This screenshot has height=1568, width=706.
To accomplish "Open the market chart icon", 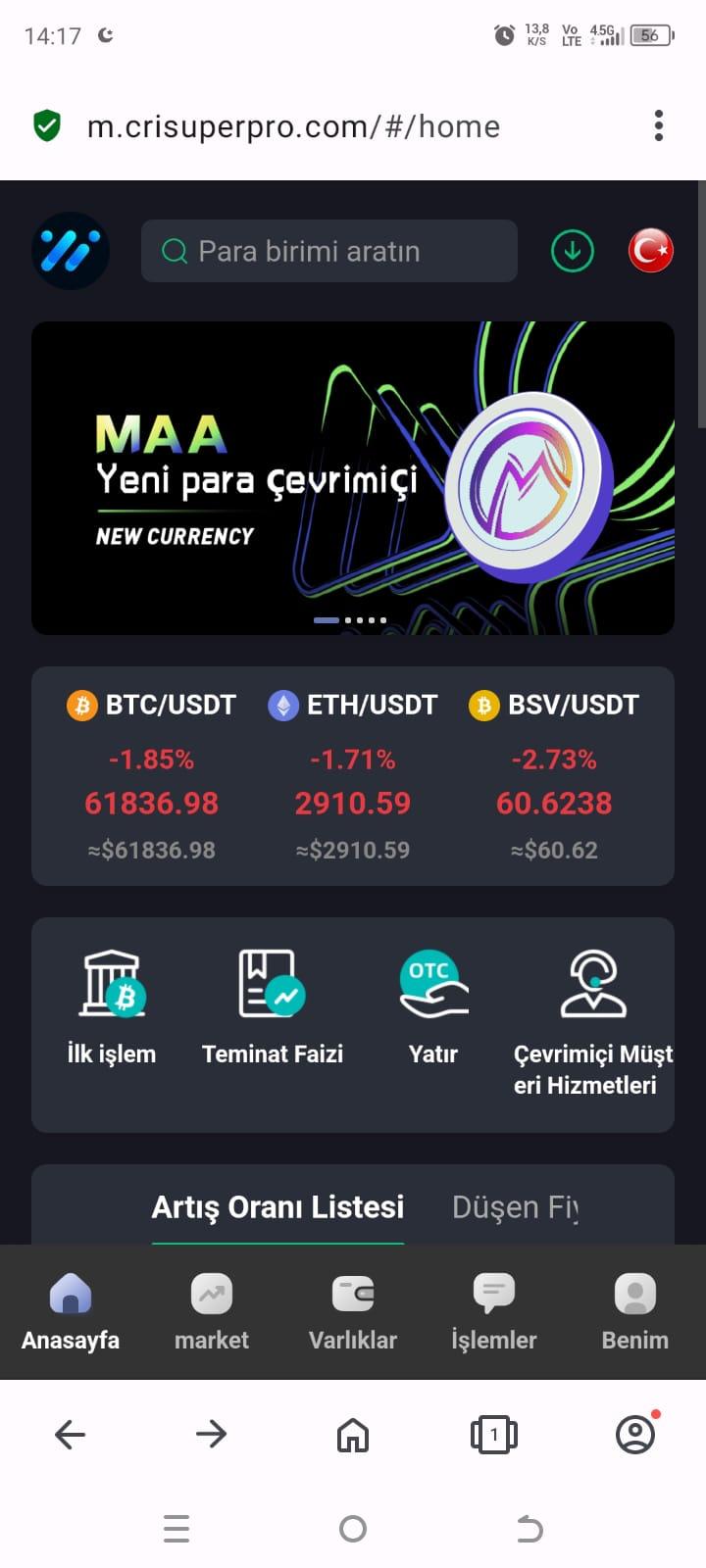I will [x=211, y=1294].
